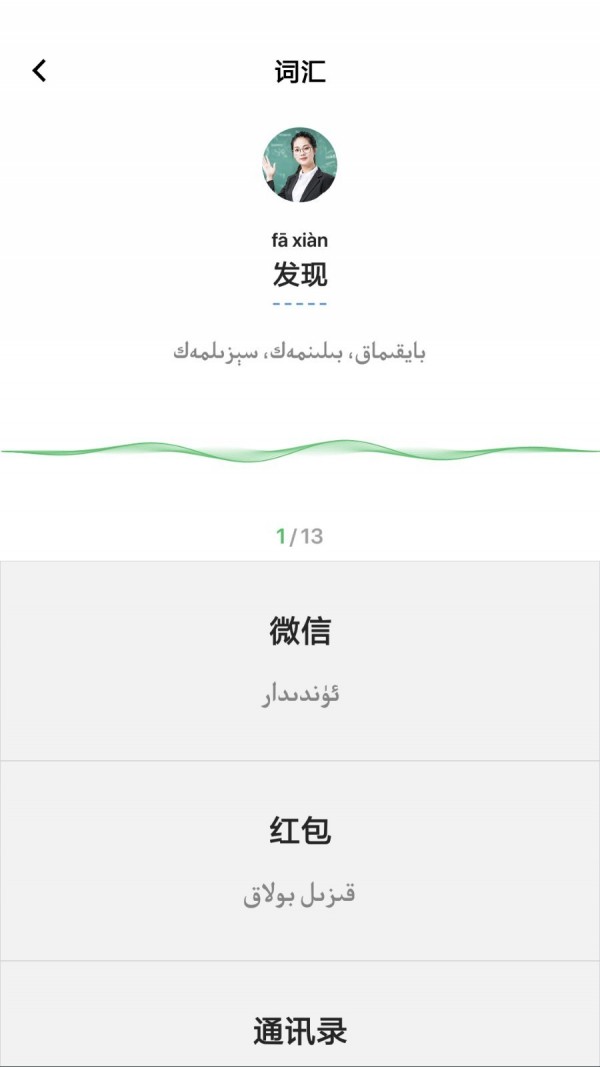Select the 微信 vocabulary word

300,660
